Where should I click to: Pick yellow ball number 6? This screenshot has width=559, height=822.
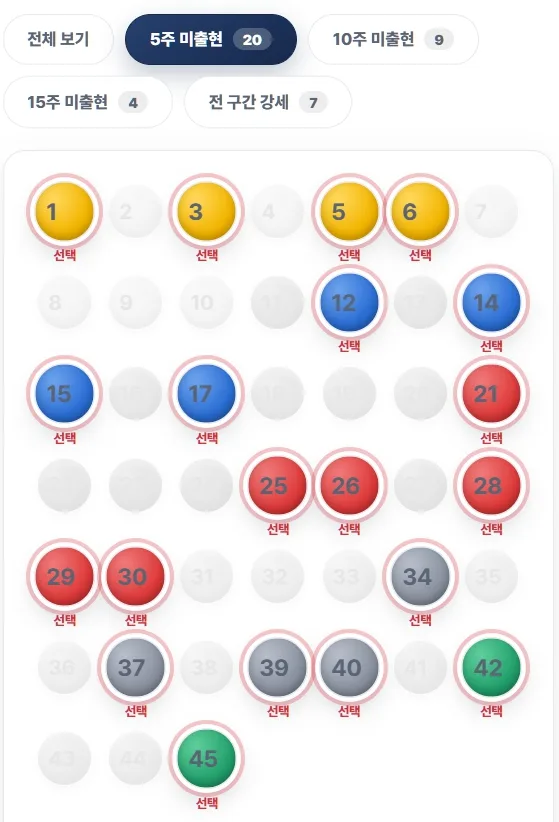point(421,211)
